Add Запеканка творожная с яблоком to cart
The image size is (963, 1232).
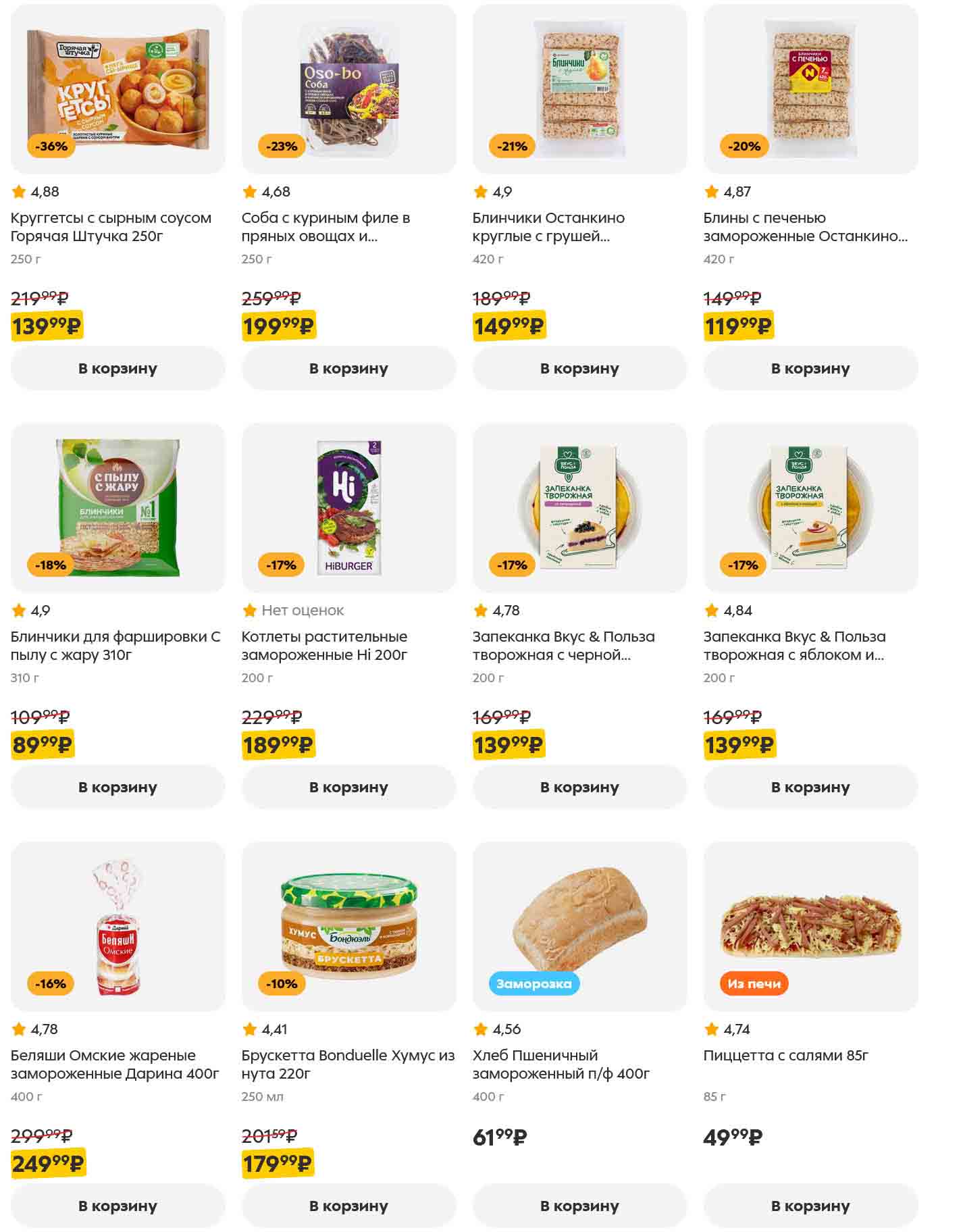pos(810,787)
